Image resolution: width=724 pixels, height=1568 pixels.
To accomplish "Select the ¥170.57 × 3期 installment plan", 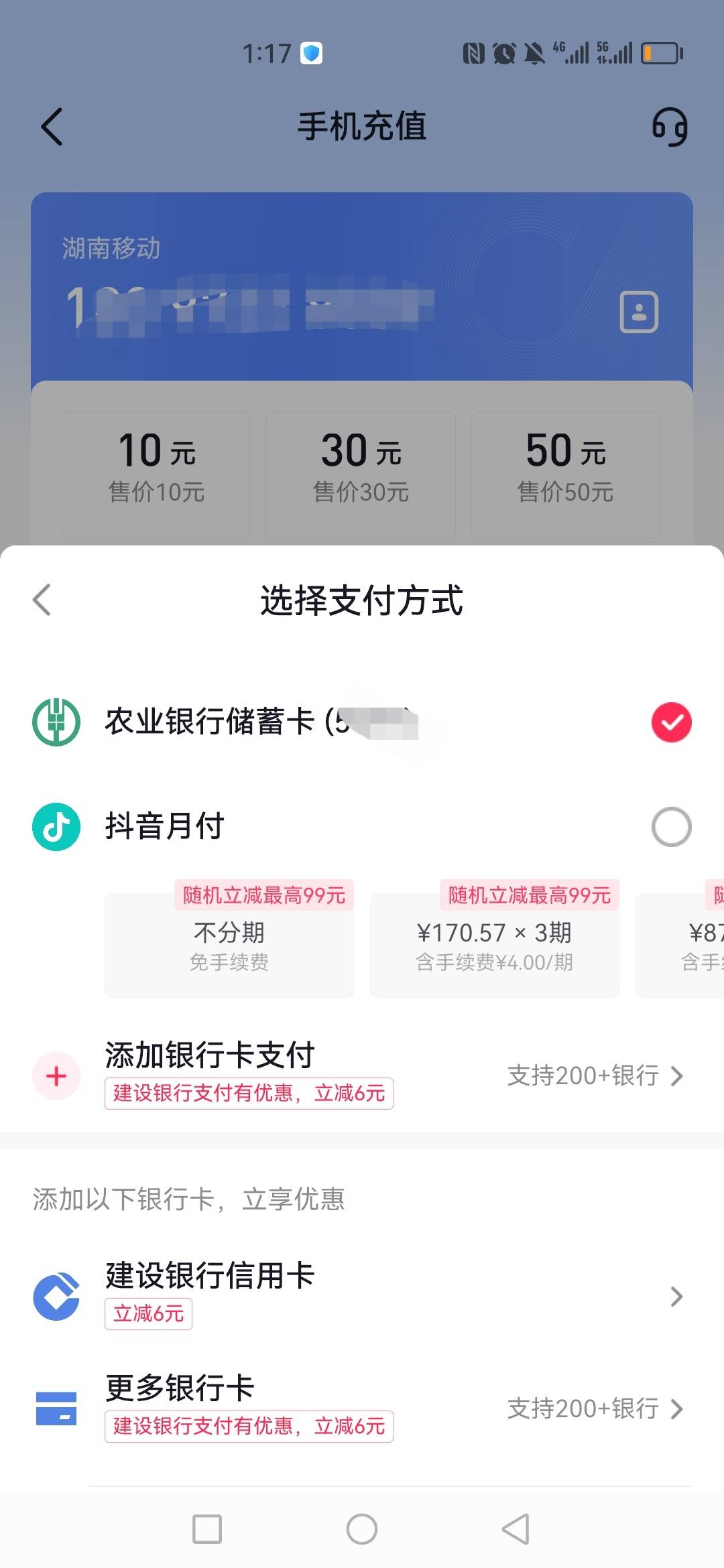I will point(494,945).
